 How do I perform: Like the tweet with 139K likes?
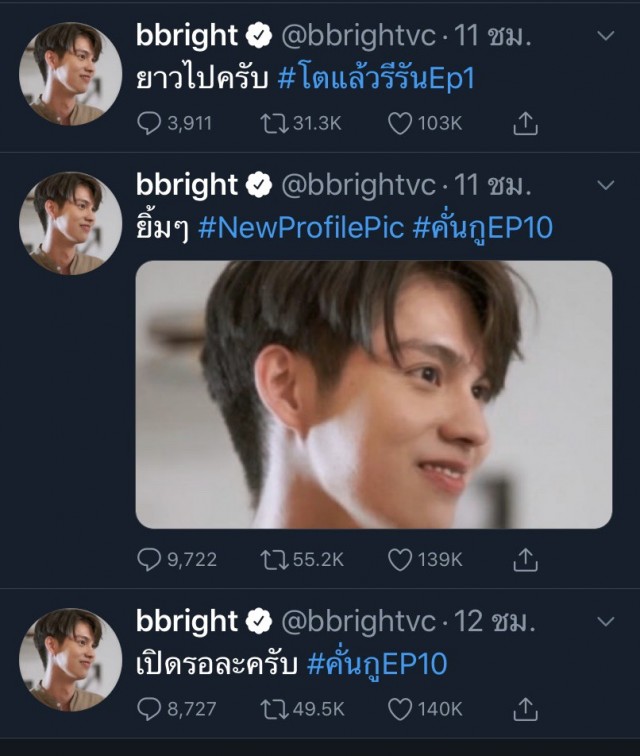click(399, 560)
